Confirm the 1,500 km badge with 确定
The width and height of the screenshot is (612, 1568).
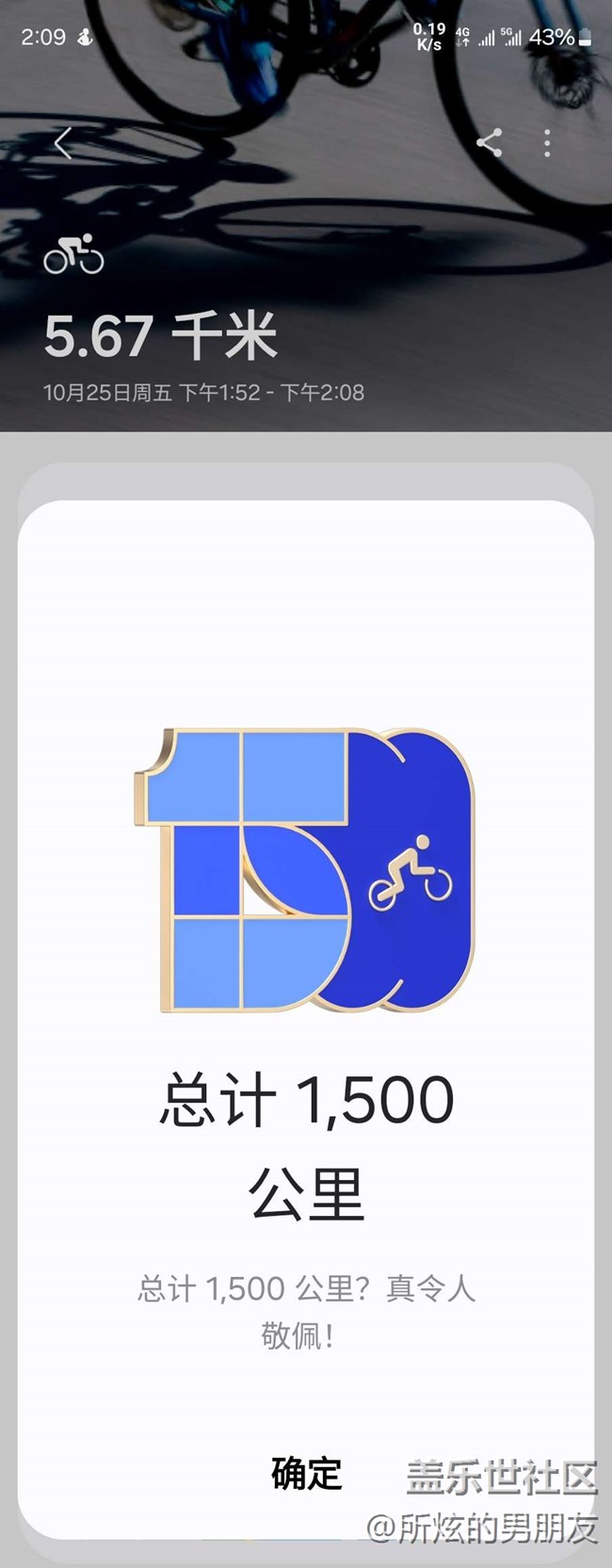[x=306, y=1473]
